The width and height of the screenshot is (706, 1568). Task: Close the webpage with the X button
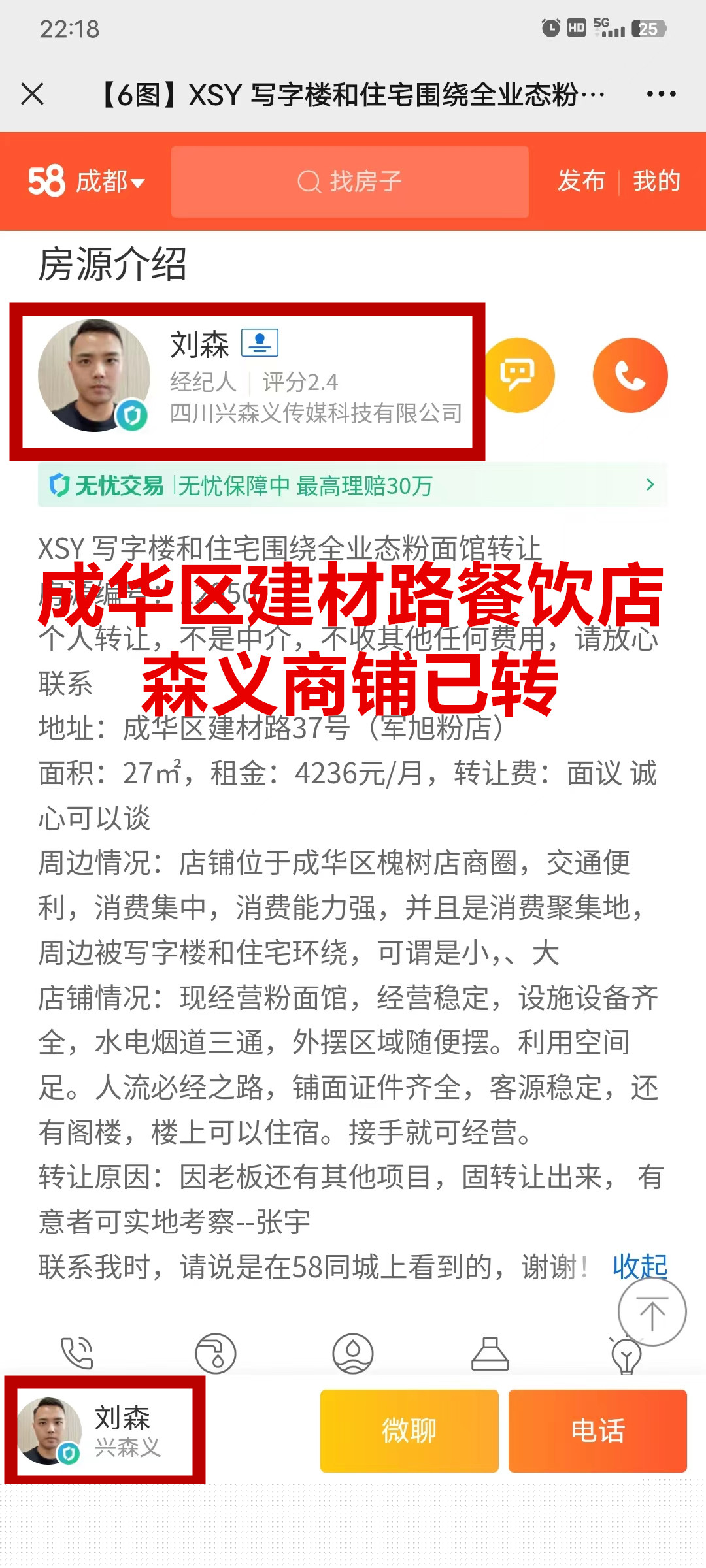[32, 94]
